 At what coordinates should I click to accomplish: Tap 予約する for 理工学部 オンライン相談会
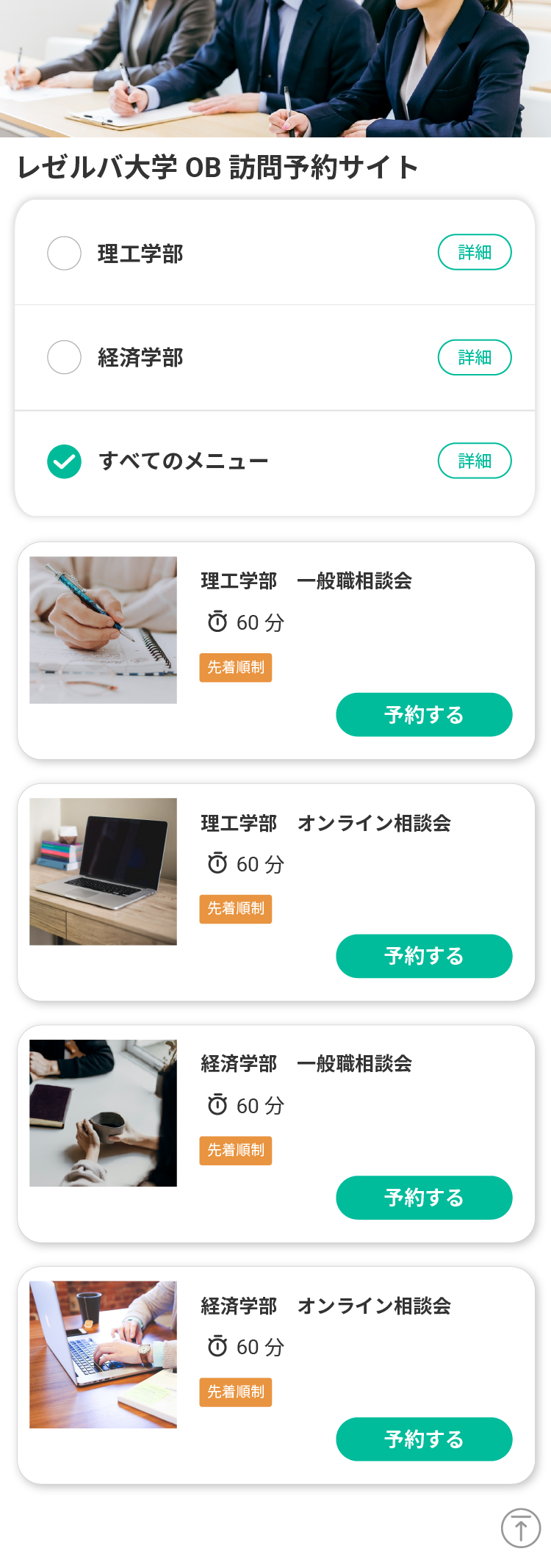click(424, 956)
